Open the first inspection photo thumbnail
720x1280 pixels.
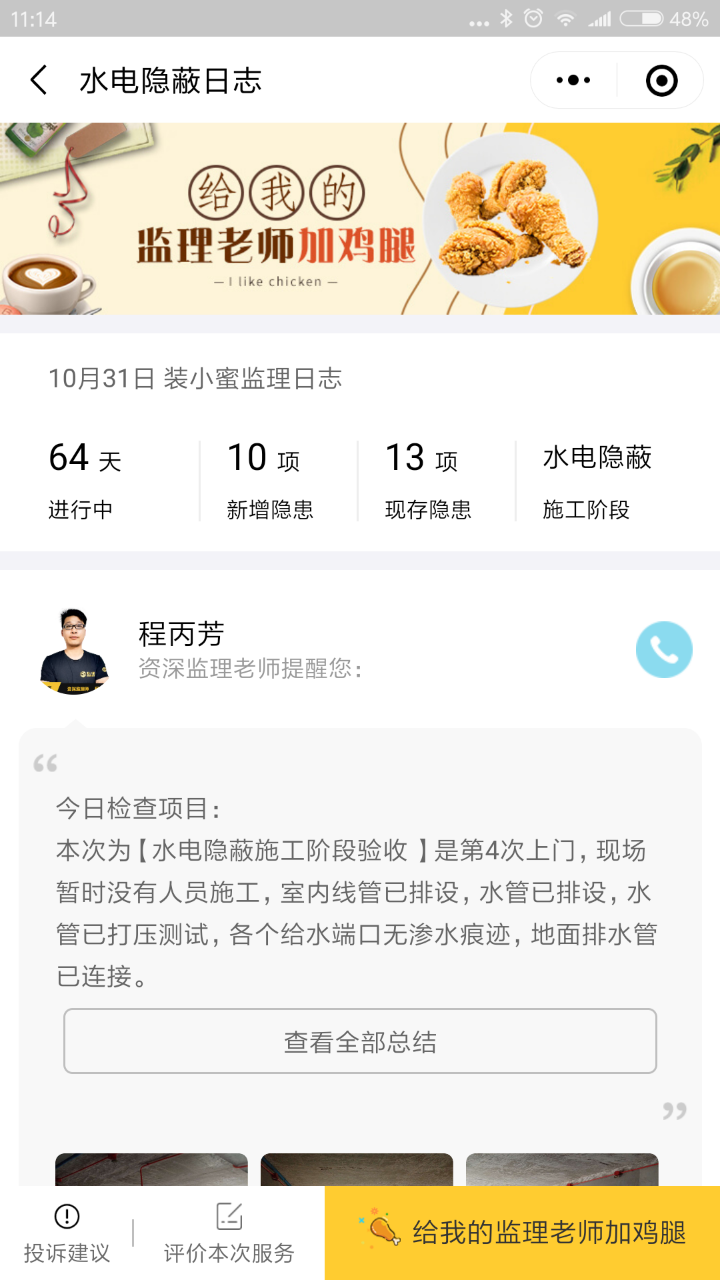151,1169
